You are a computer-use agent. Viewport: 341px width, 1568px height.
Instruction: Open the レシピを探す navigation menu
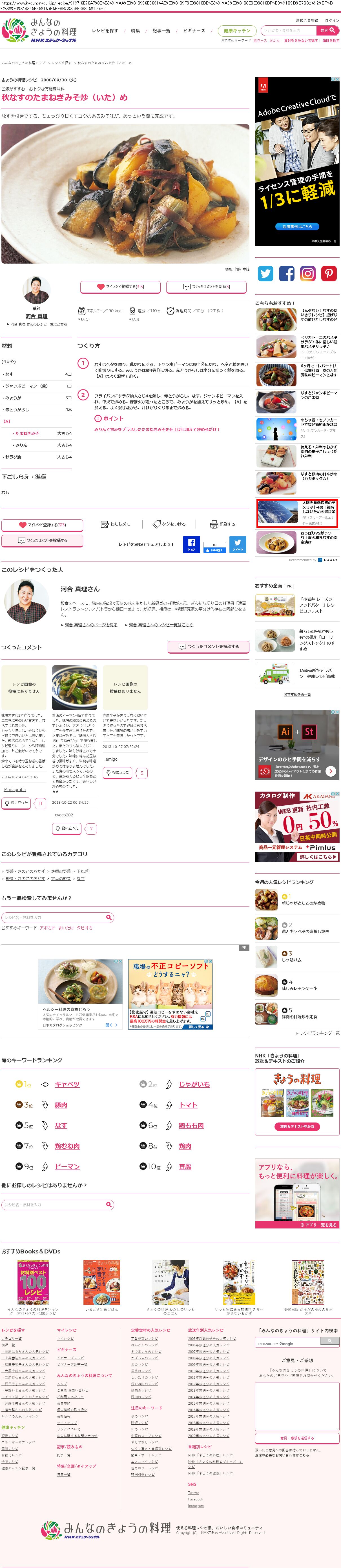click(x=105, y=30)
